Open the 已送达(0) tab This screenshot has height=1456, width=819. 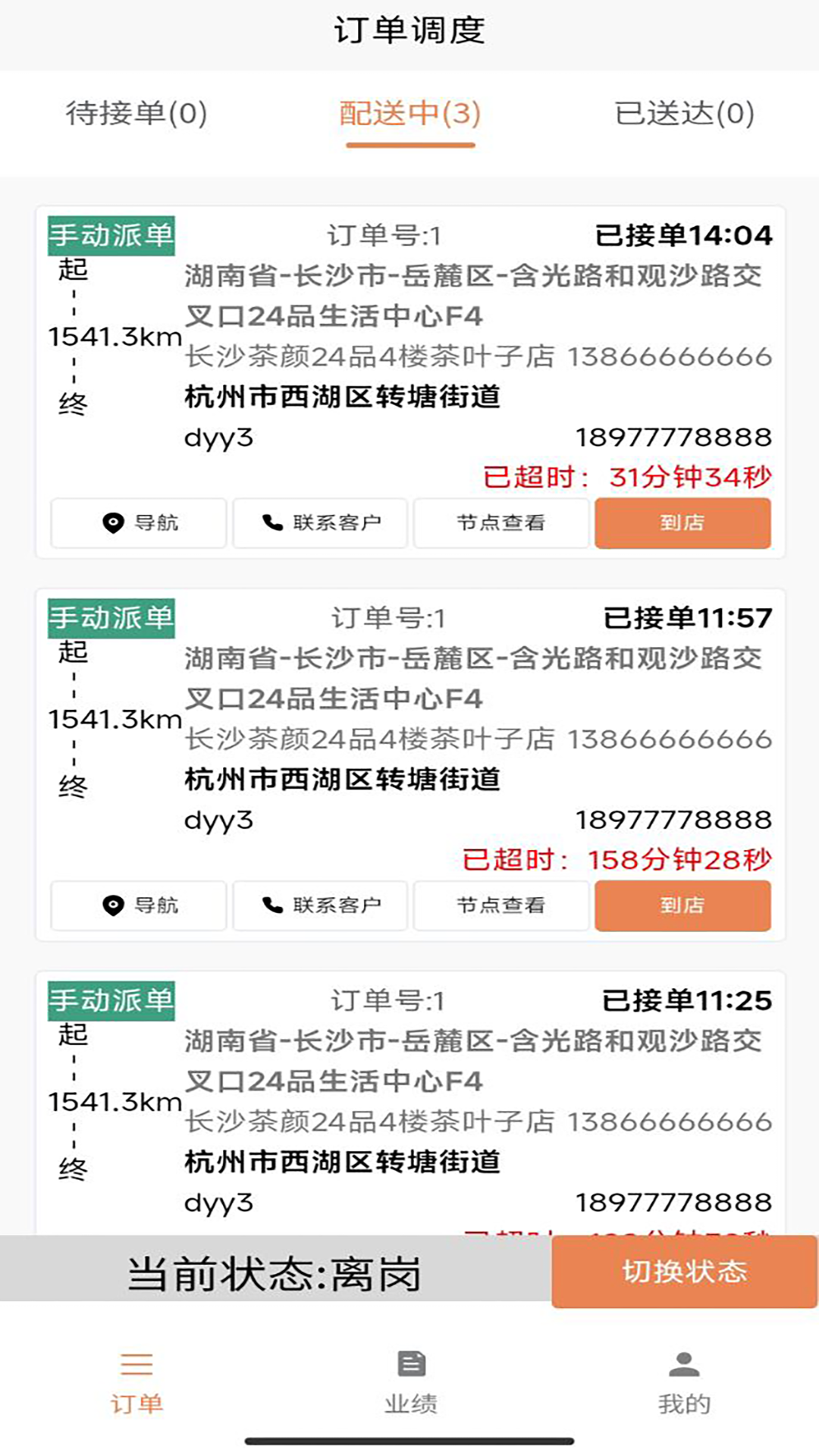point(684,114)
